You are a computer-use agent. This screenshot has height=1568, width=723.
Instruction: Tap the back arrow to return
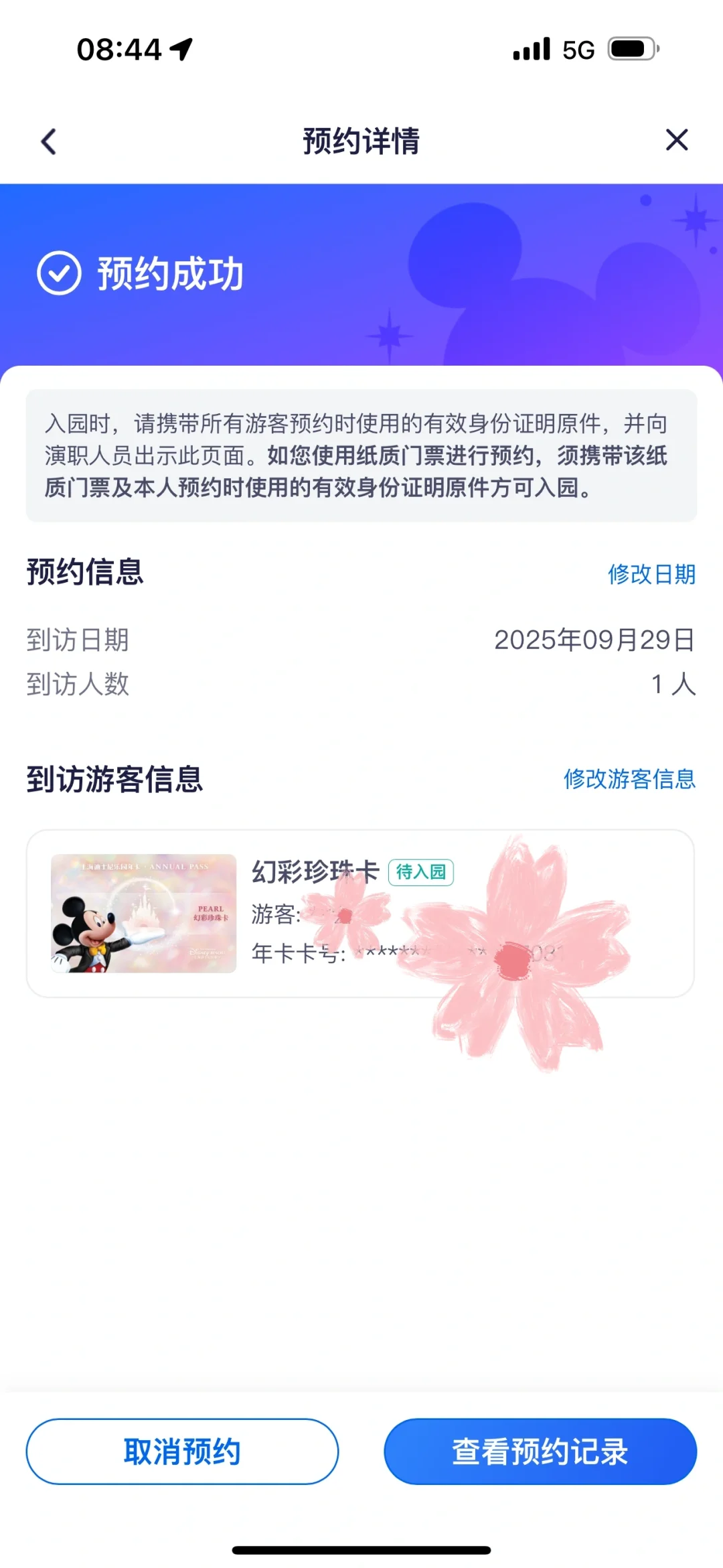(48, 141)
